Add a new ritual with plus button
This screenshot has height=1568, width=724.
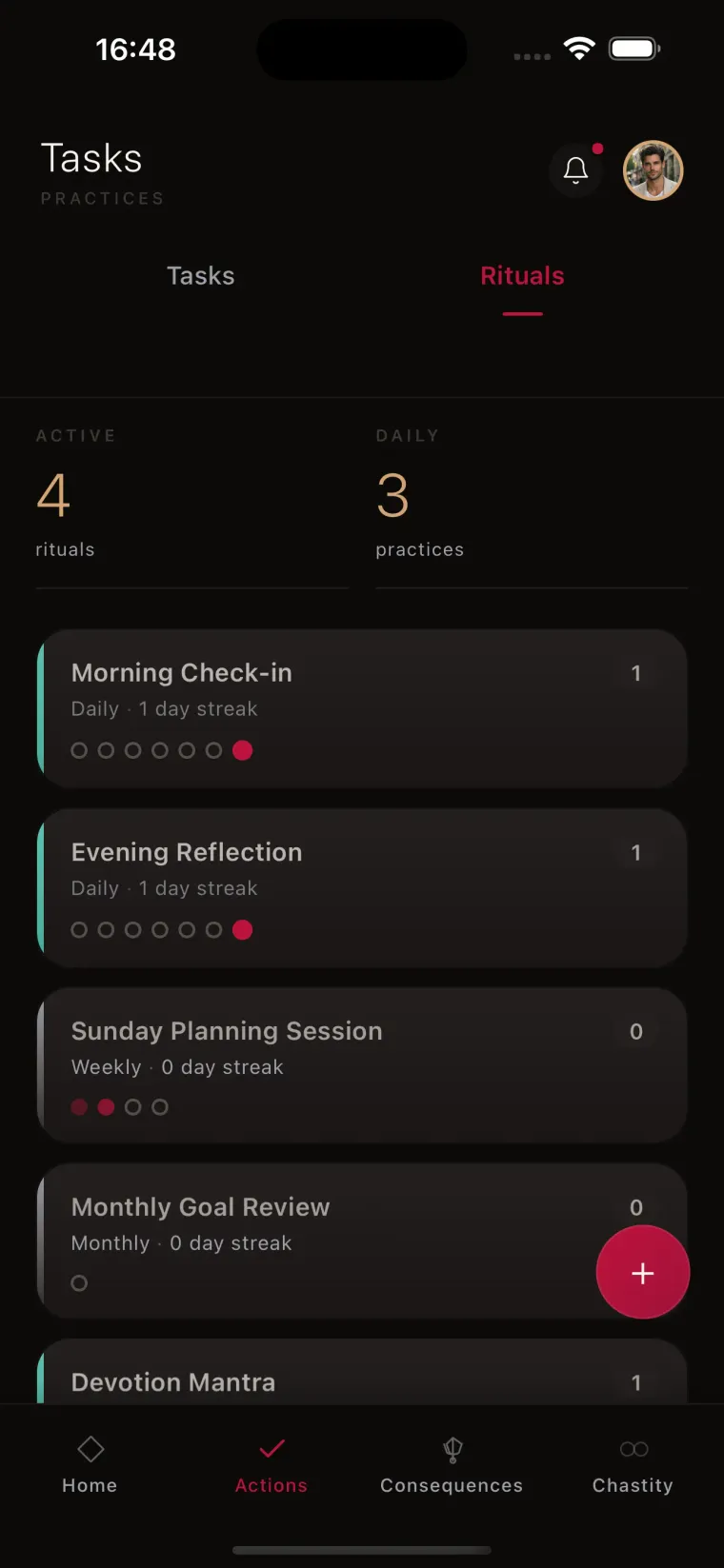coord(642,1272)
